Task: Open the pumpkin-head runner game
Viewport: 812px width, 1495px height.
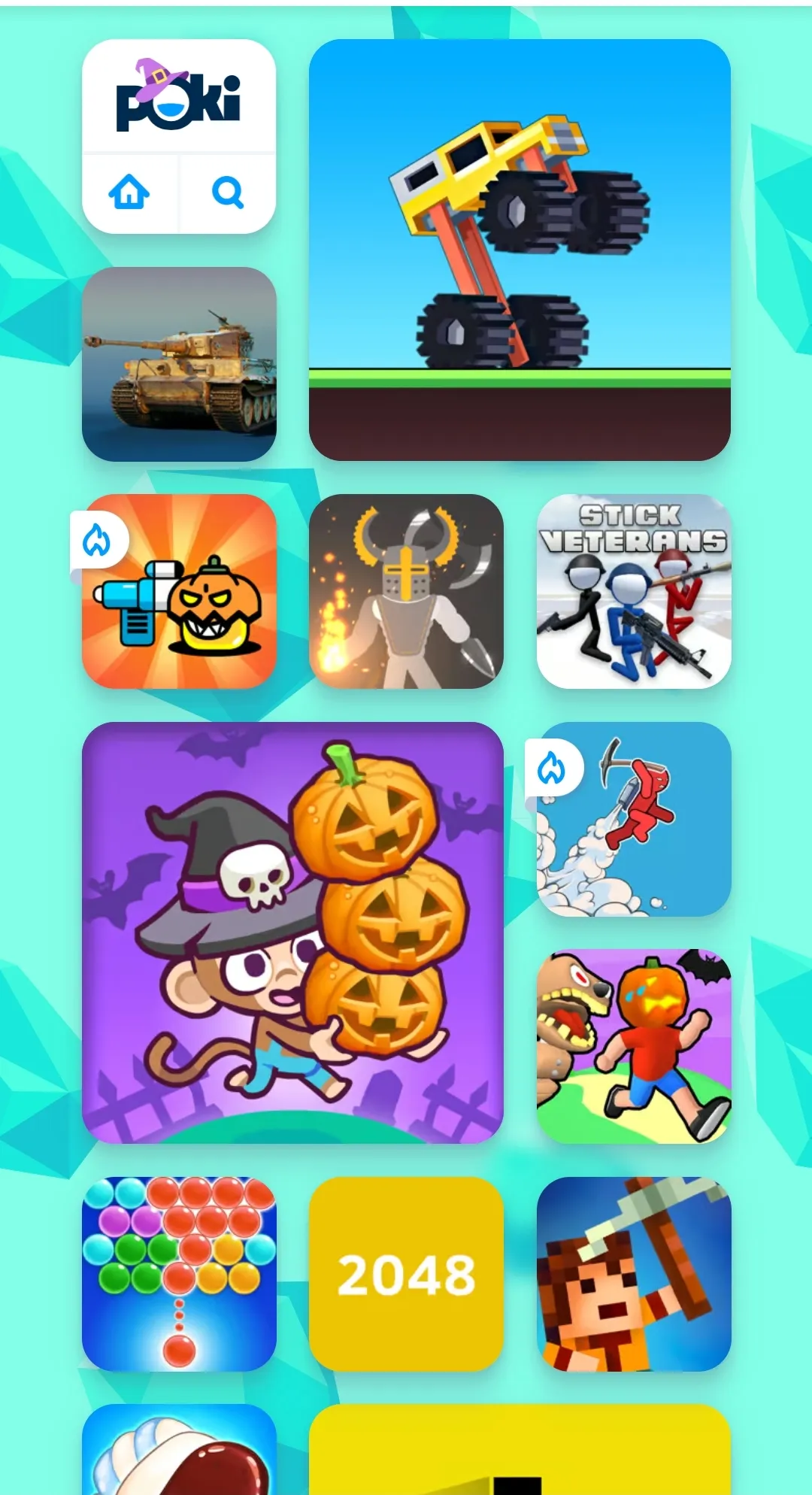Action: [x=634, y=1046]
